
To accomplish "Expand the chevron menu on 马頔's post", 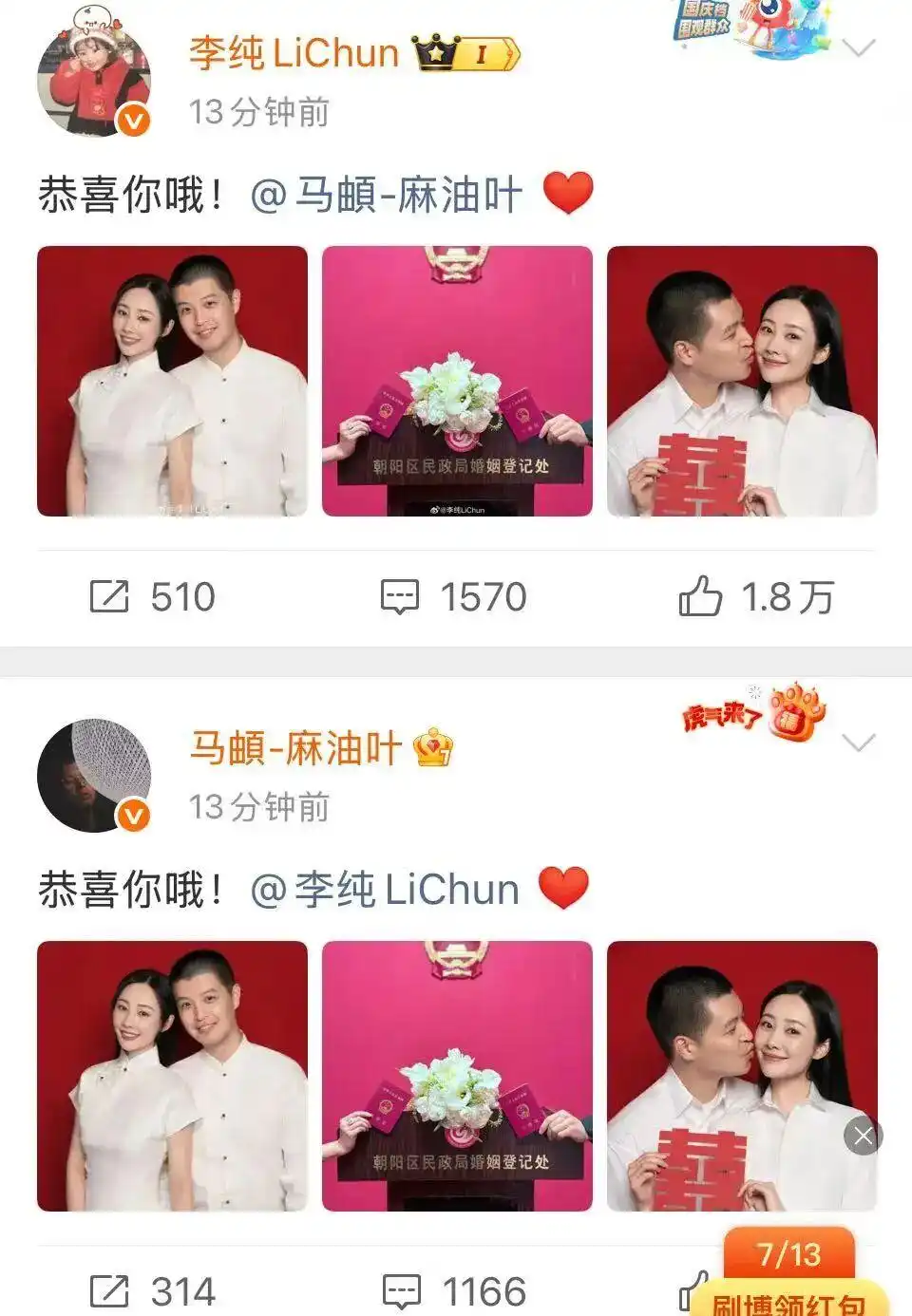I will [x=860, y=742].
